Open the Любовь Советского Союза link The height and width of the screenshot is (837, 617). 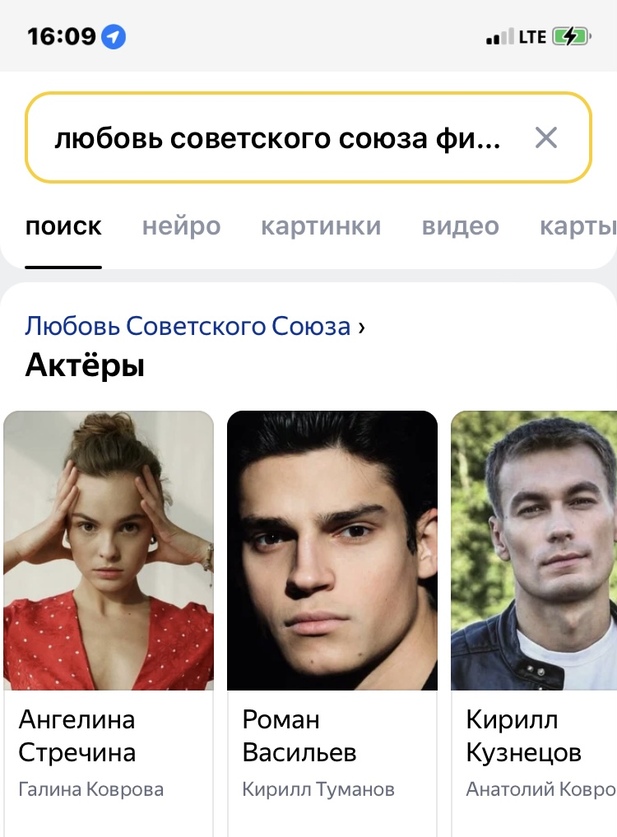(x=188, y=326)
